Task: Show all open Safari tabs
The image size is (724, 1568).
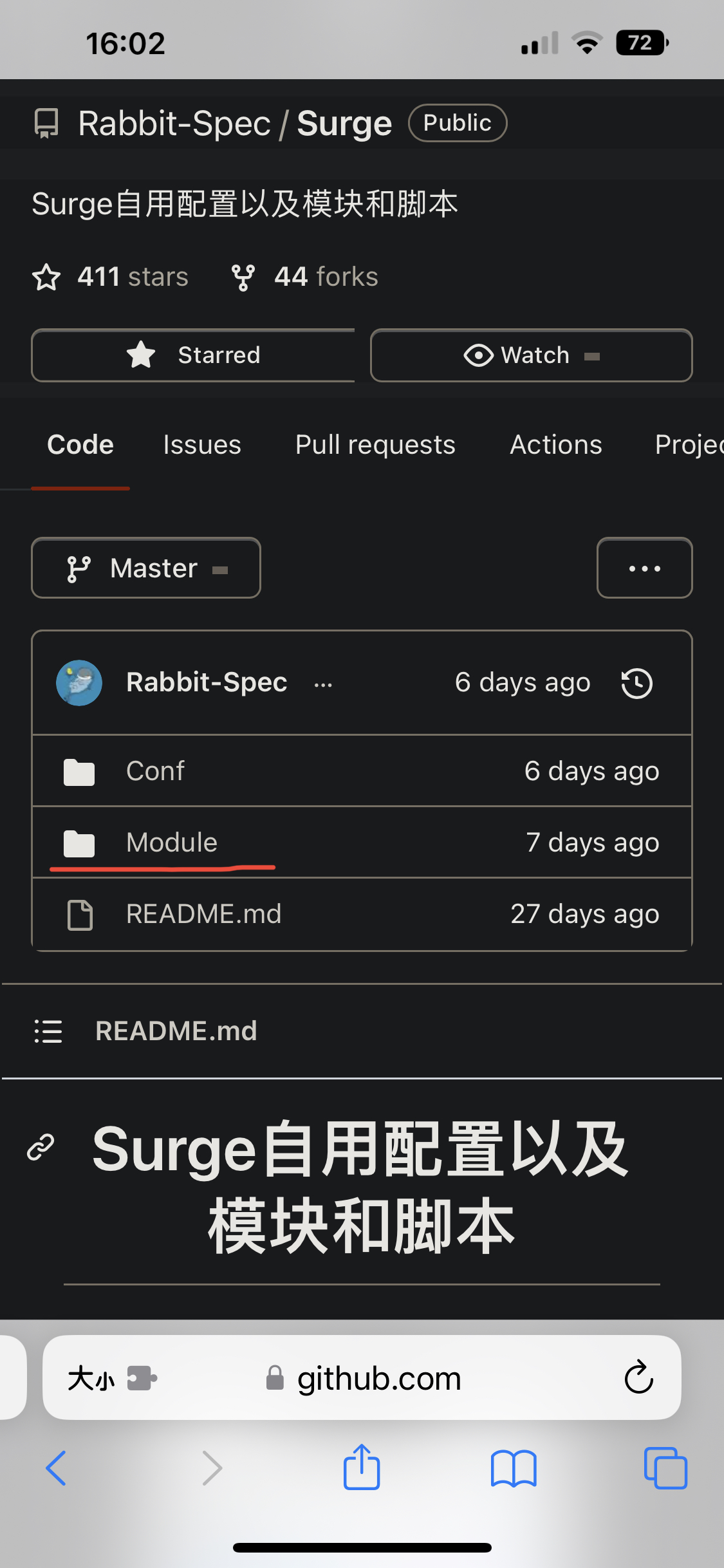Action: 665,1468
